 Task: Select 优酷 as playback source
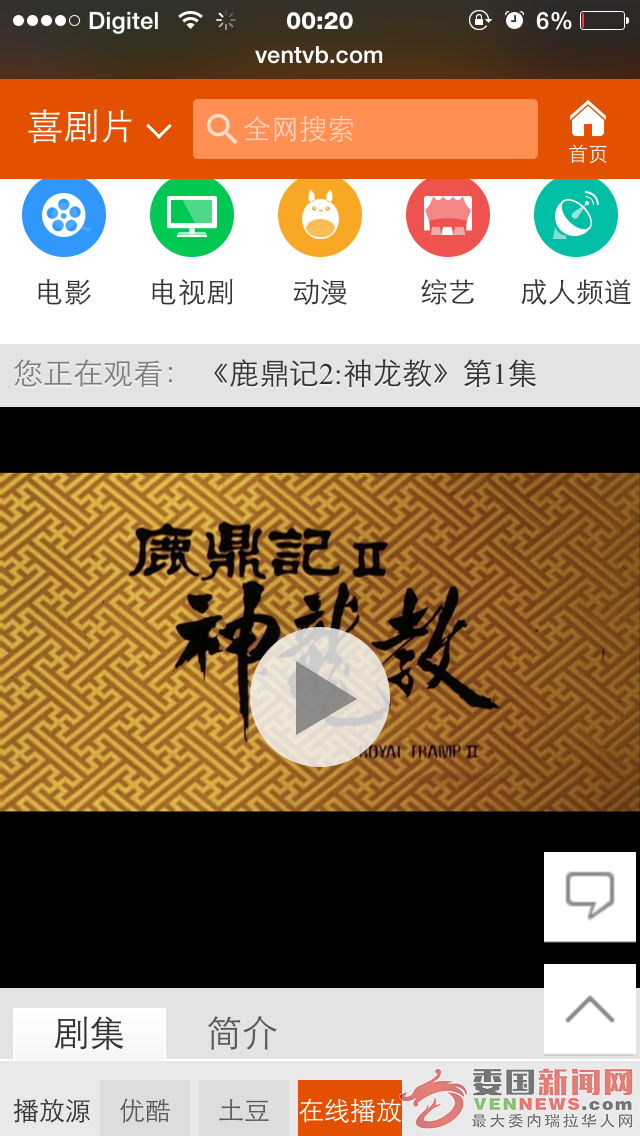coord(145,1109)
